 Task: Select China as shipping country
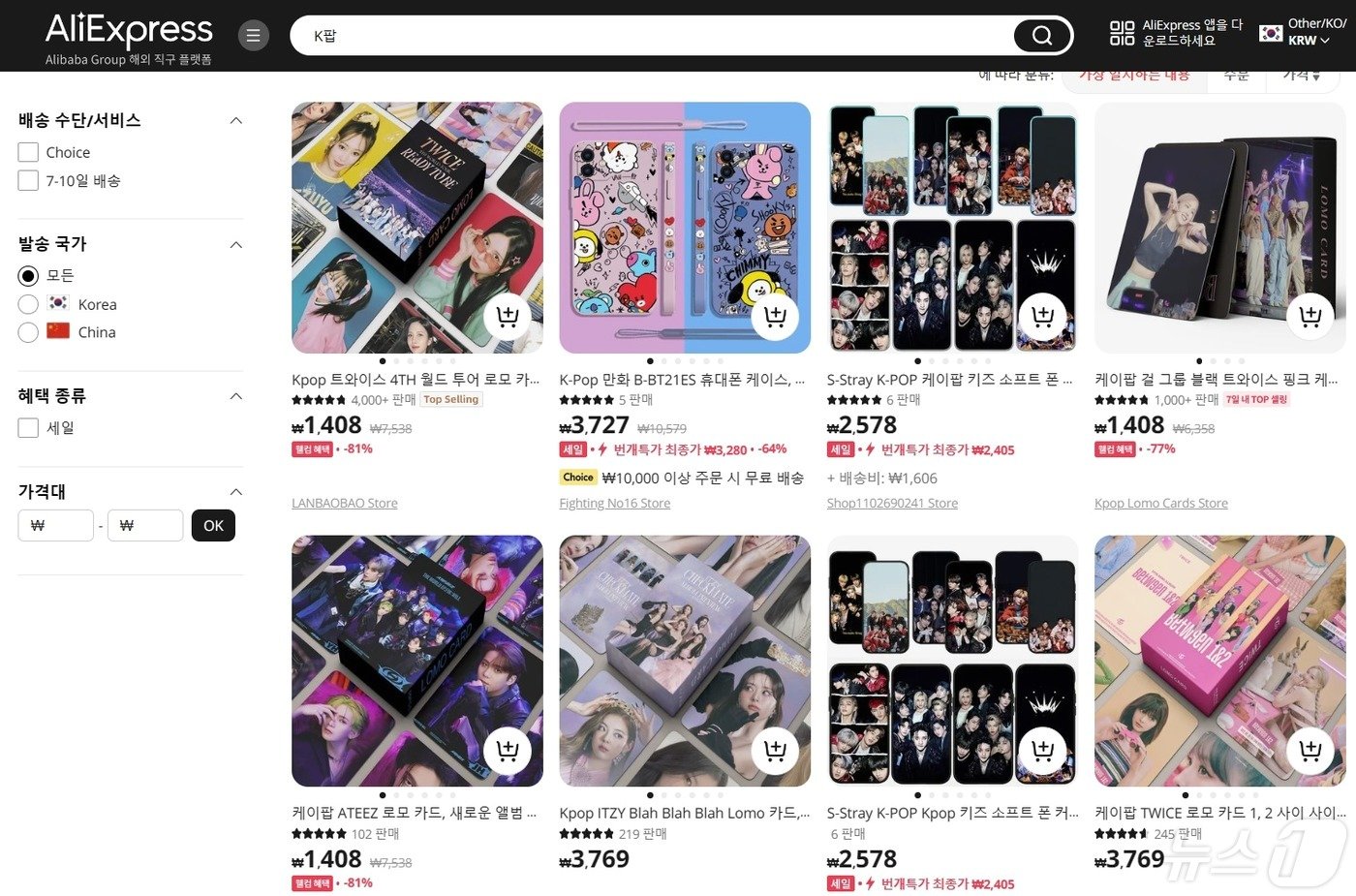(x=28, y=332)
